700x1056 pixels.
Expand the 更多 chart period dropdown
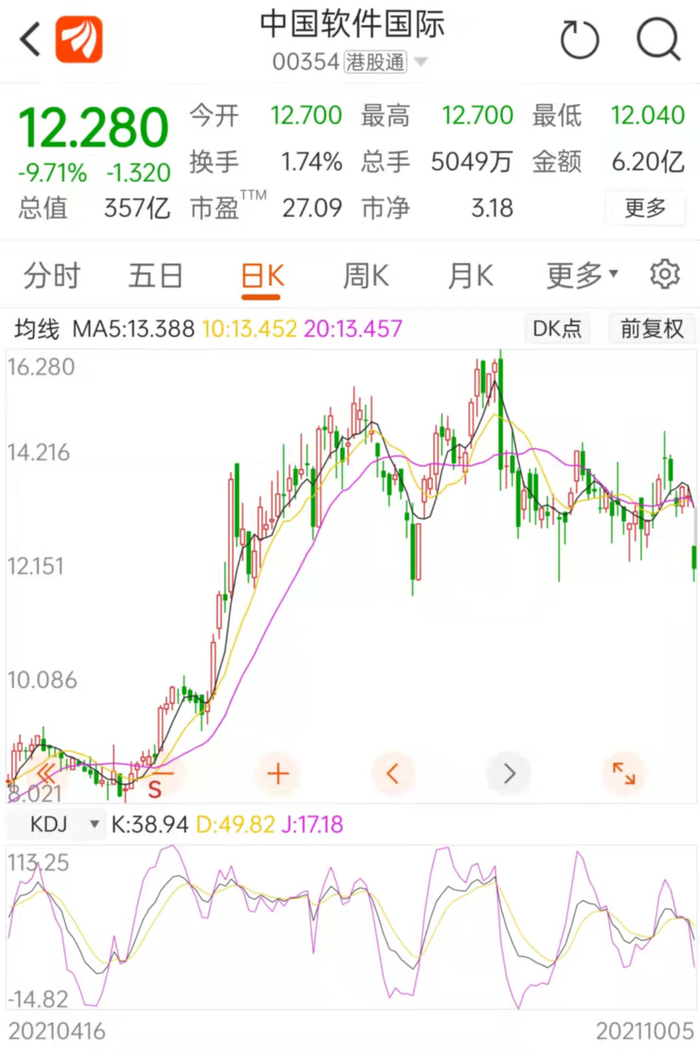click(582, 274)
